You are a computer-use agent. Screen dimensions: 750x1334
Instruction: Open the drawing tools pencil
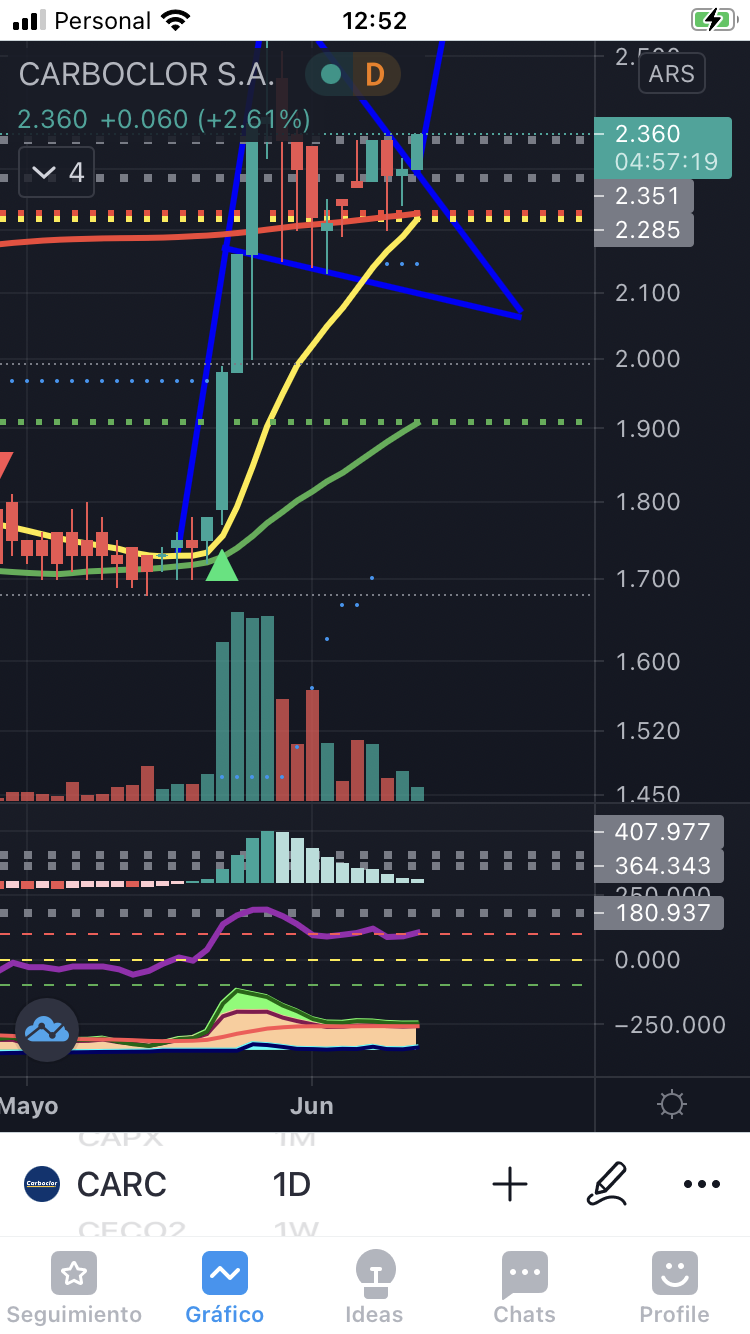[607, 1183]
